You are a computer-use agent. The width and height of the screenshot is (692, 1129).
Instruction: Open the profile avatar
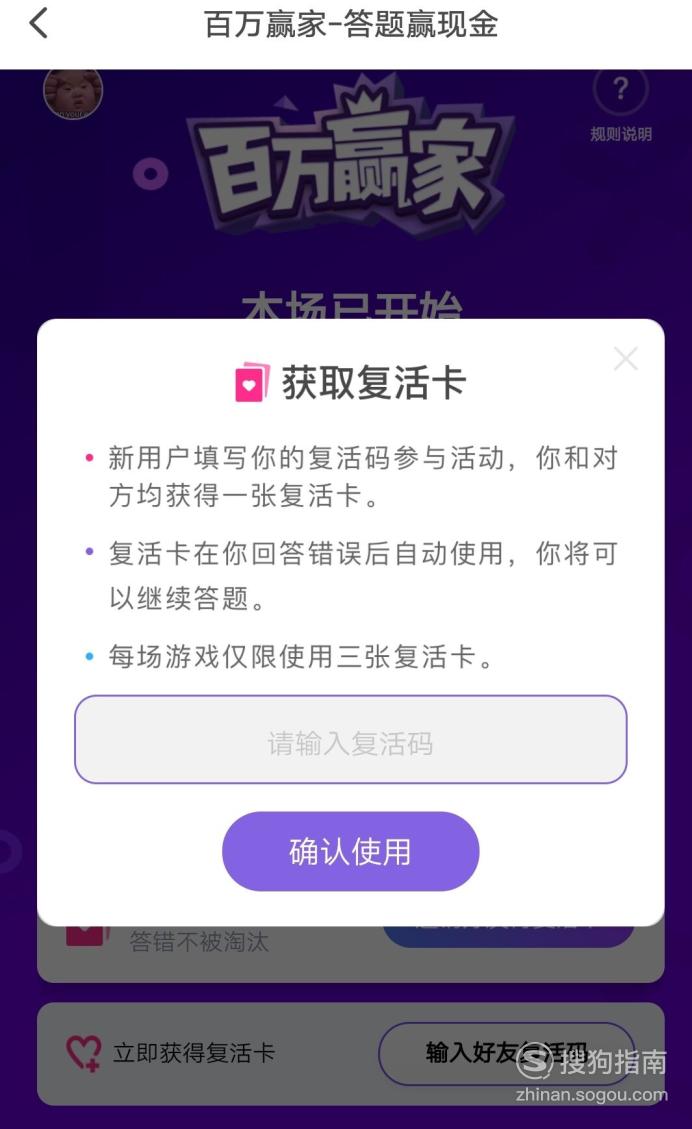tap(73, 93)
